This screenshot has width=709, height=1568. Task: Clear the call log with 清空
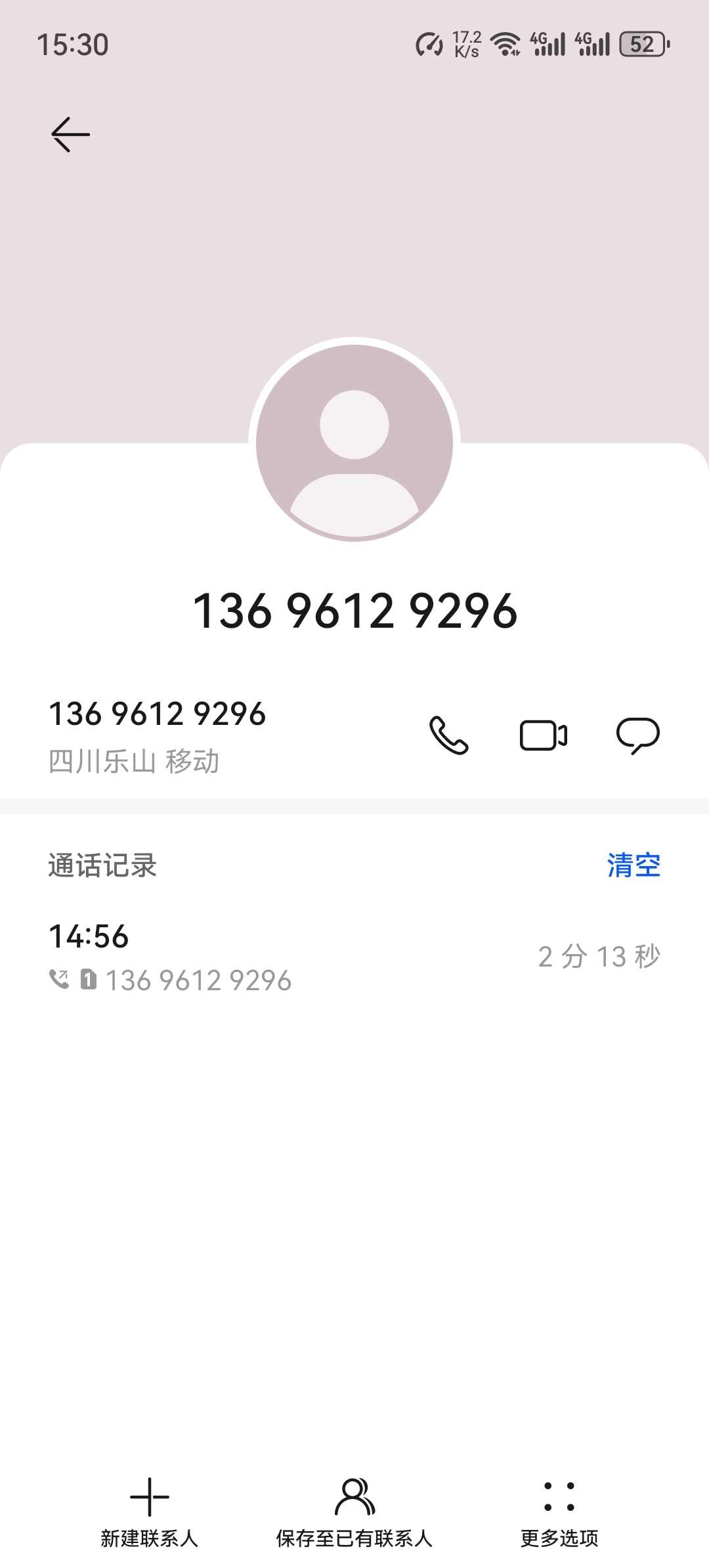click(633, 865)
